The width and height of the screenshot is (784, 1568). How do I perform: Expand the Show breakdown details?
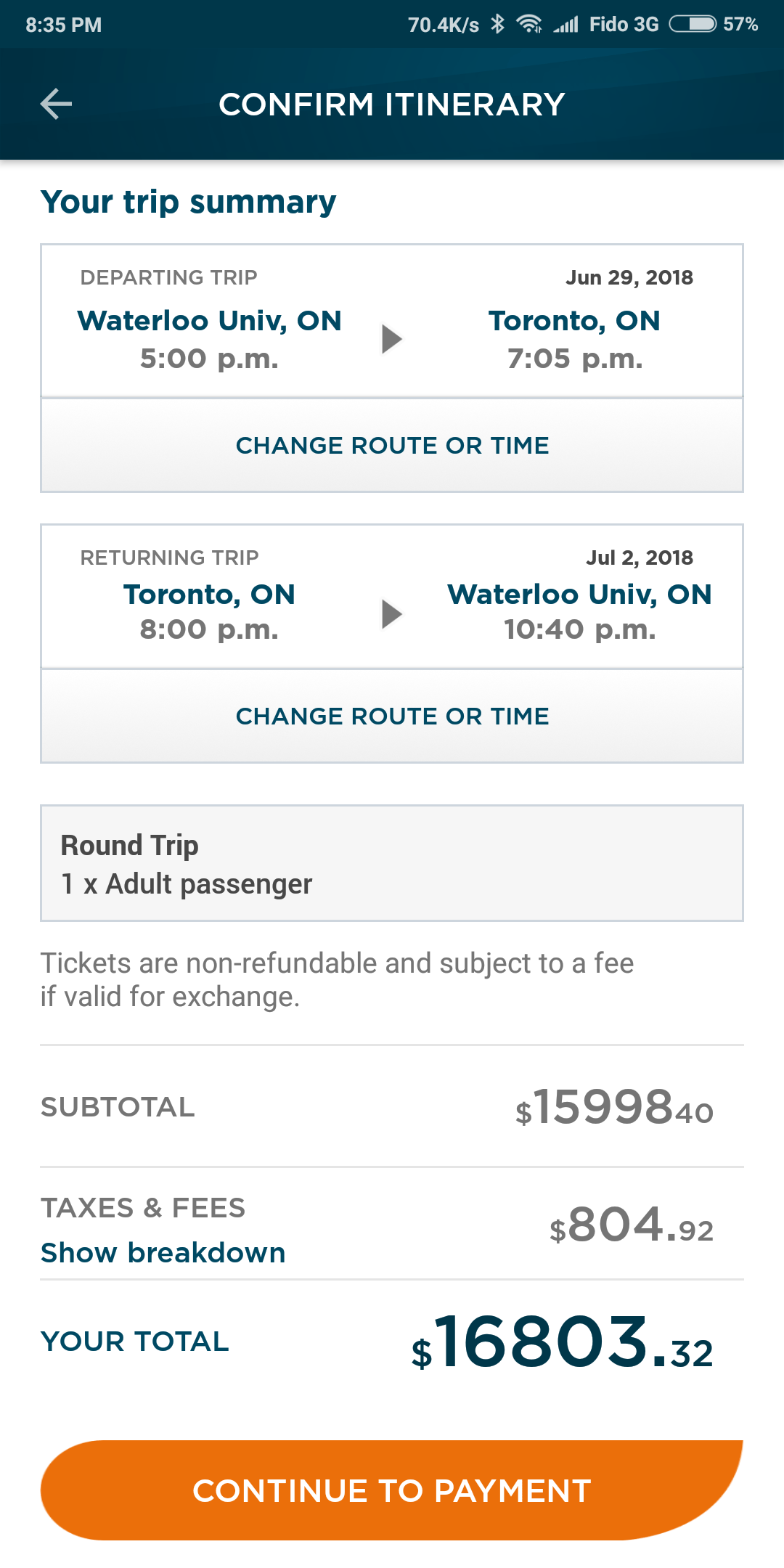(163, 1251)
